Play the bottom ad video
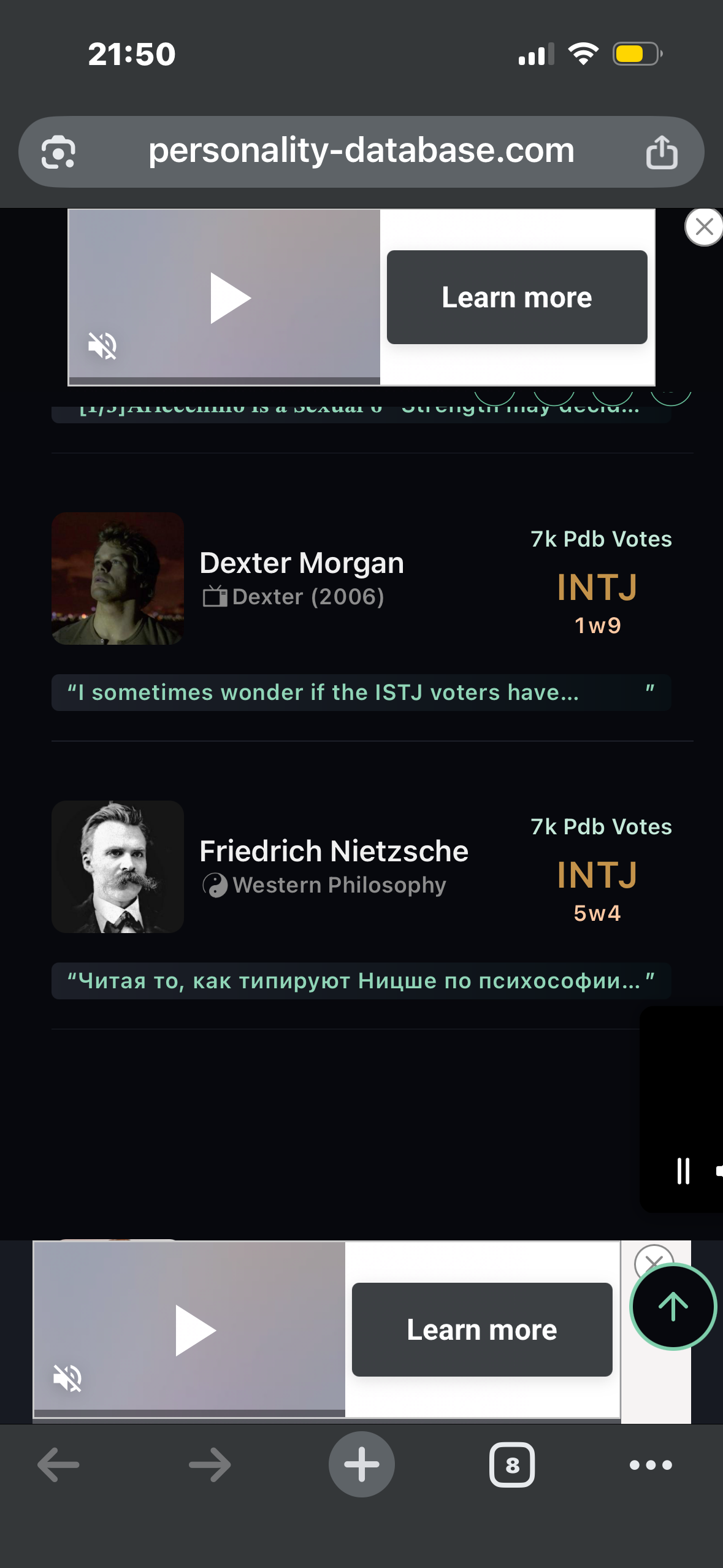This screenshot has width=723, height=1568. coord(195,1330)
